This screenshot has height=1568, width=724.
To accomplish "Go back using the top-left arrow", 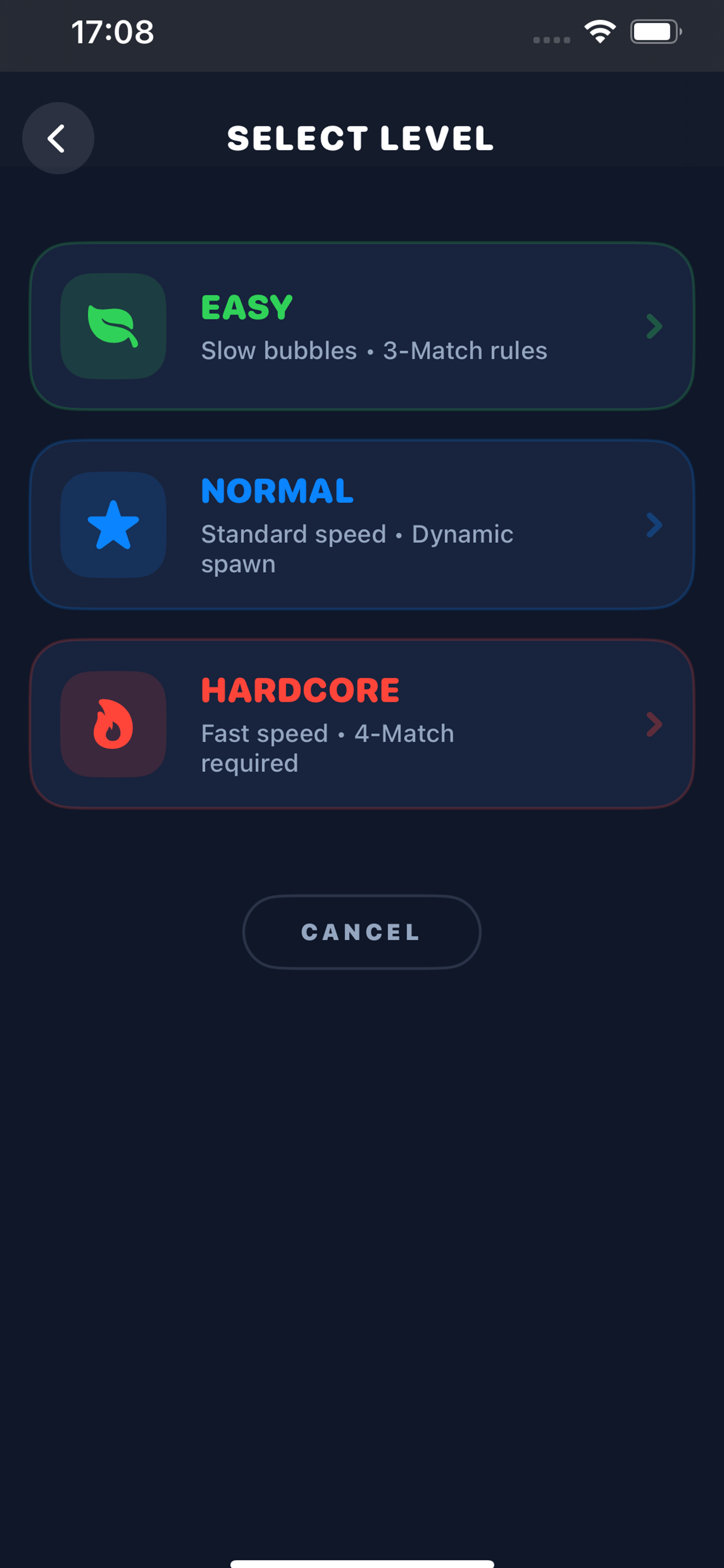I will click(x=58, y=138).
